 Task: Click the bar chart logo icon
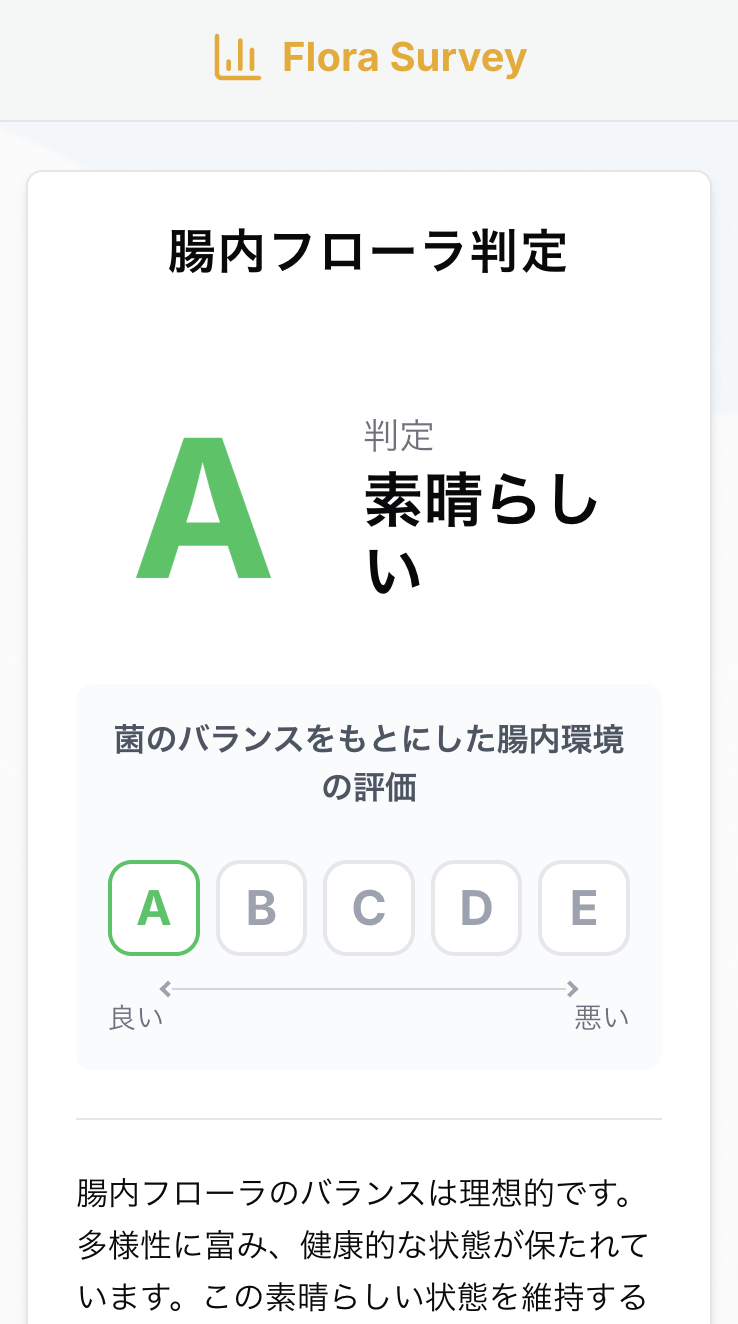pyautogui.click(x=239, y=57)
